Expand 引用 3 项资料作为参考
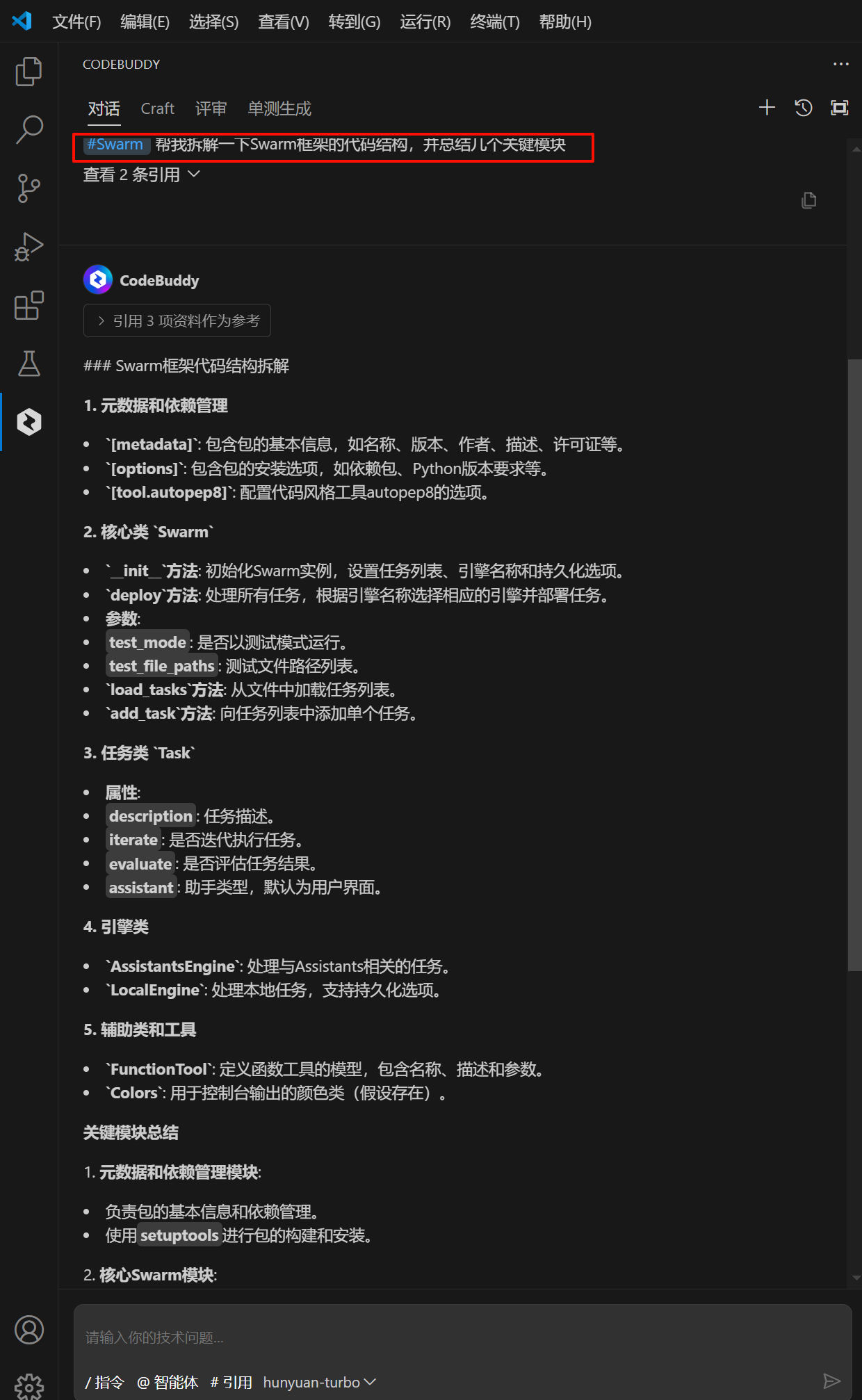This screenshot has height=1400, width=862. [x=177, y=320]
